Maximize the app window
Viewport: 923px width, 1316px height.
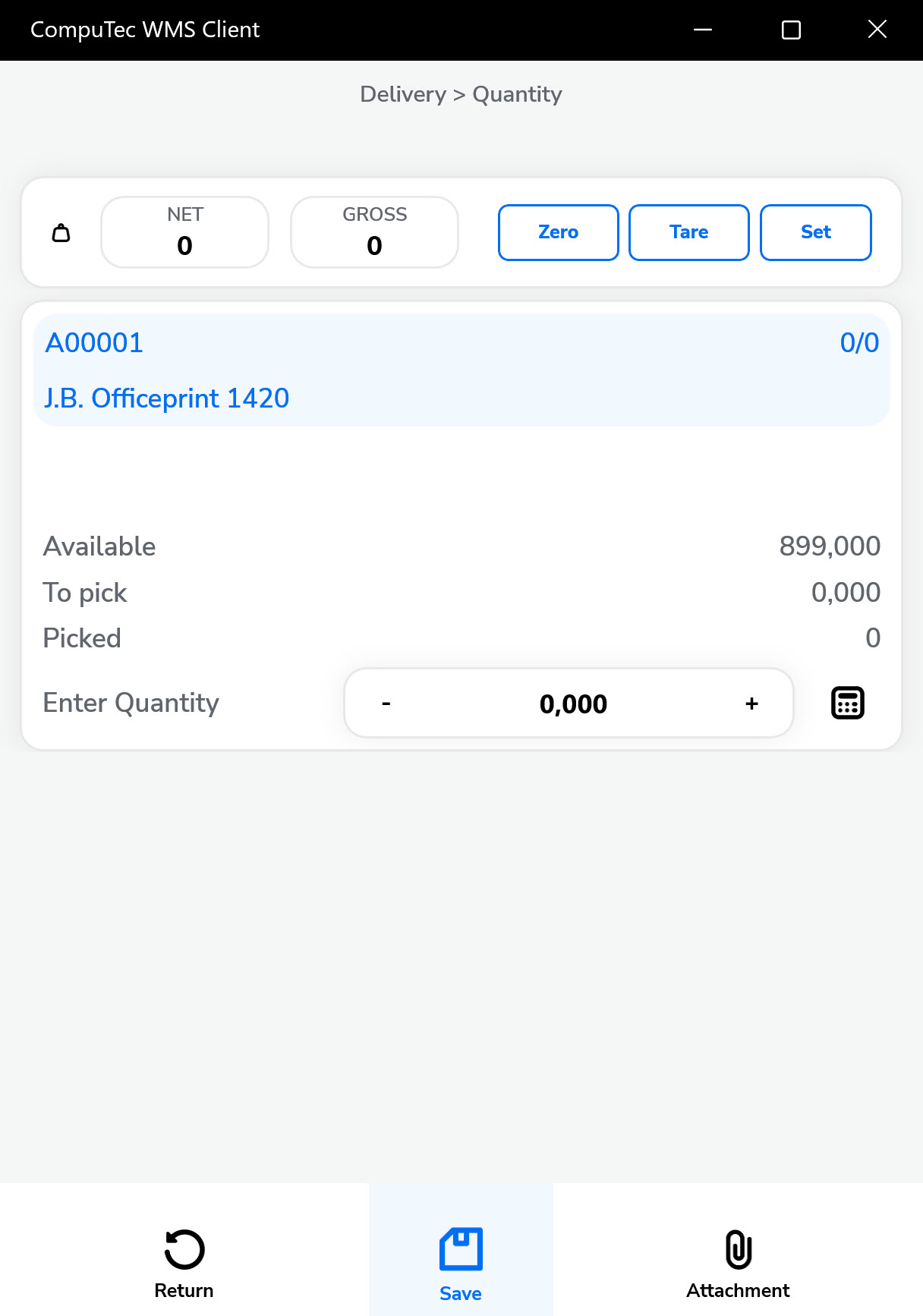[x=791, y=30]
